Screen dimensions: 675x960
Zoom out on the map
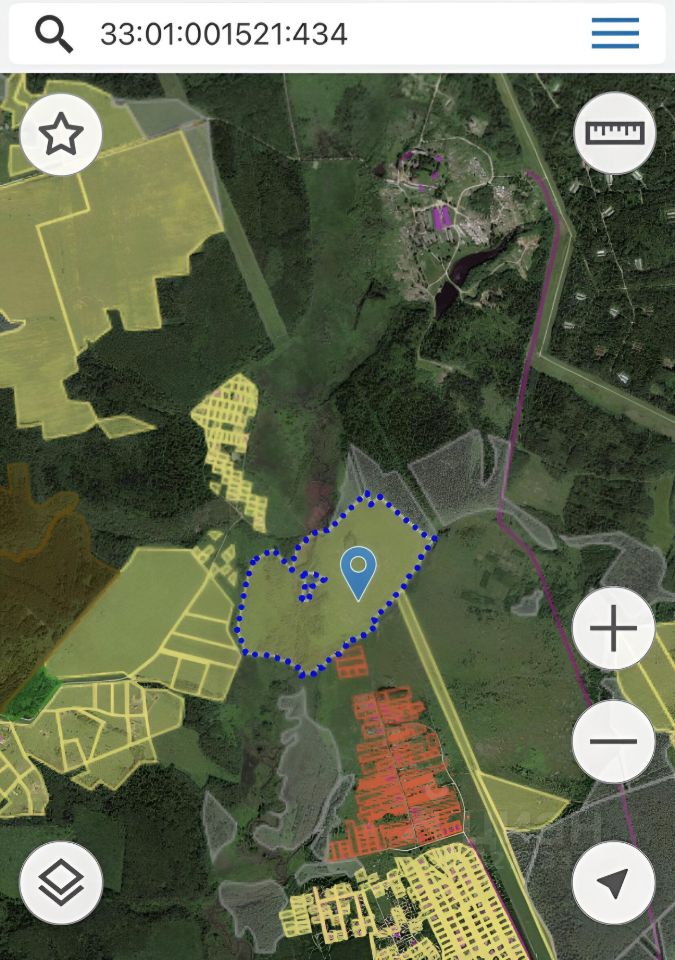pyautogui.click(x=613, y=741)
